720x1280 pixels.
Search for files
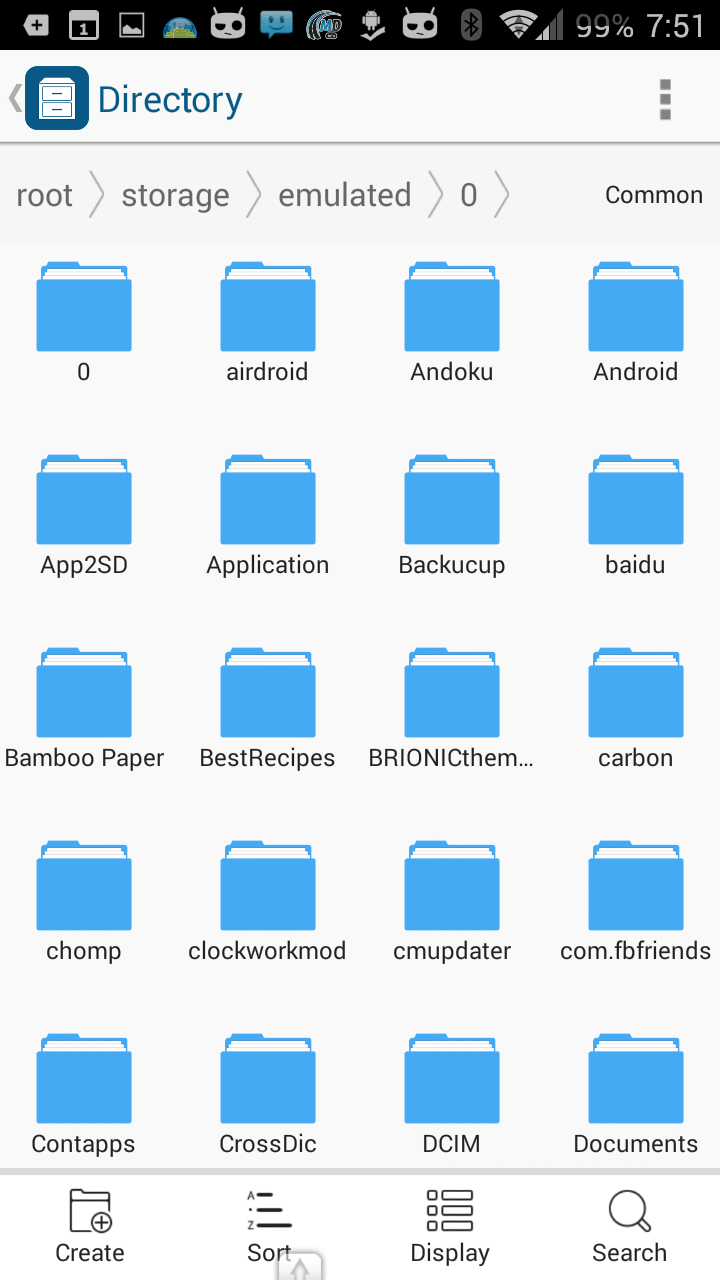[630, 1227]
